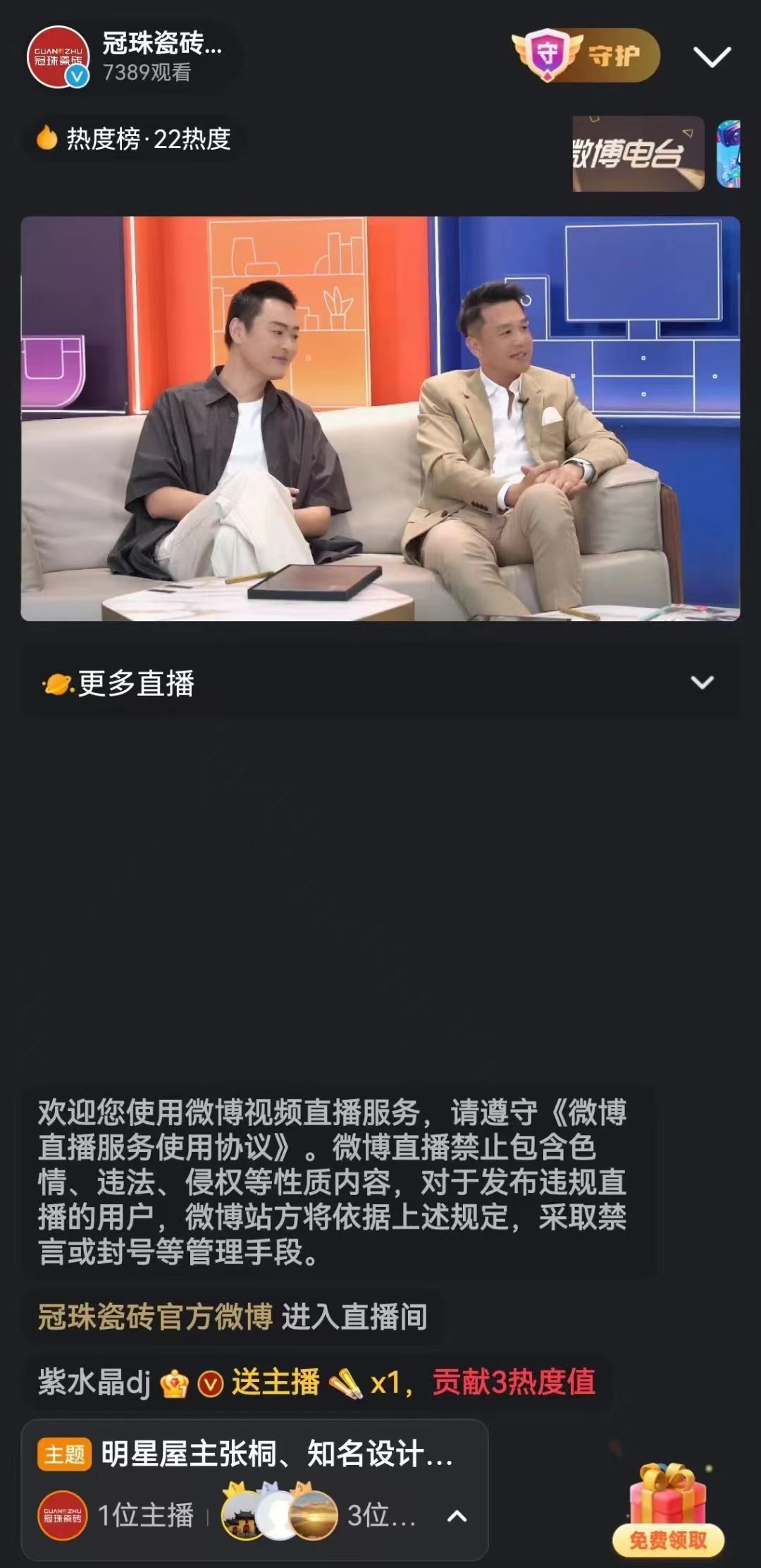
Task: Tap the 守护 guardian badge button
Action: click(x=586, y=55)
